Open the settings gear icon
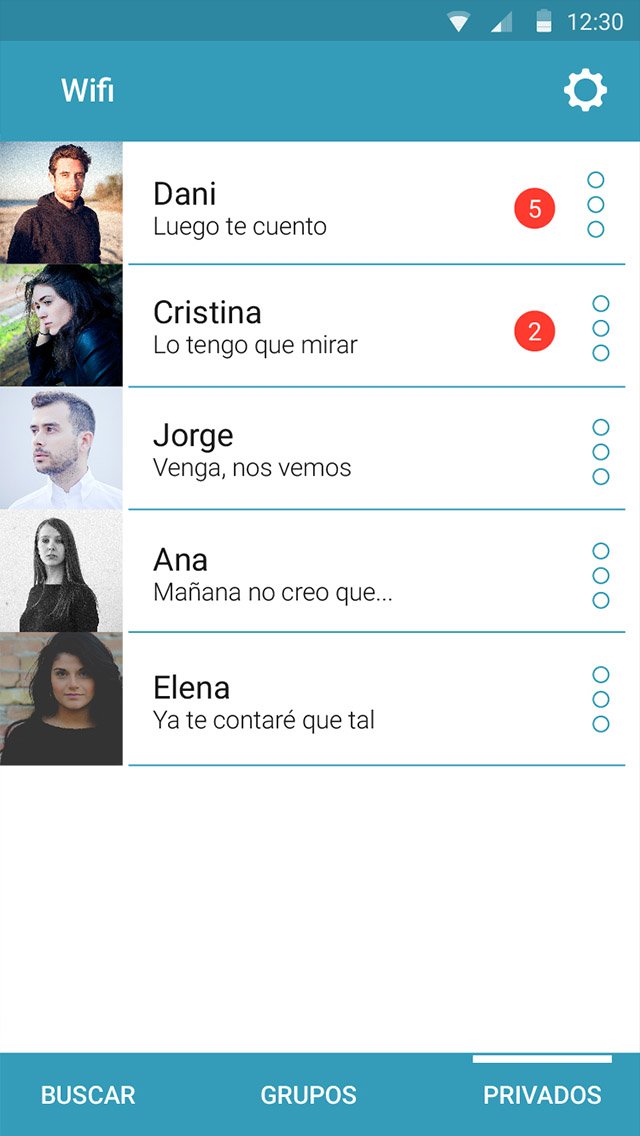 (585, 91)
